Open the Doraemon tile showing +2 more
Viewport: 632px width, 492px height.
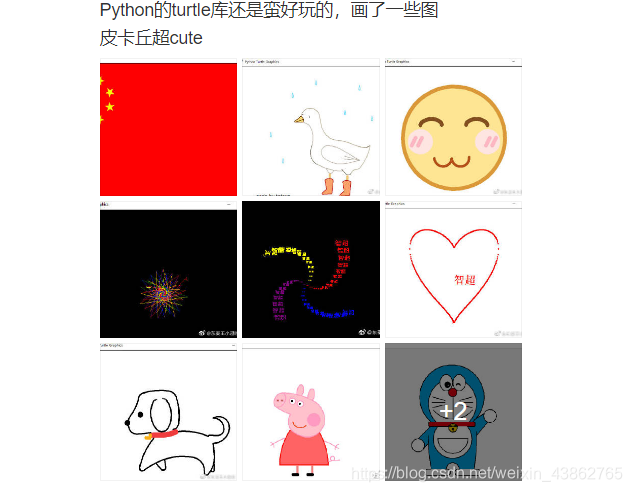click(453, 412)
